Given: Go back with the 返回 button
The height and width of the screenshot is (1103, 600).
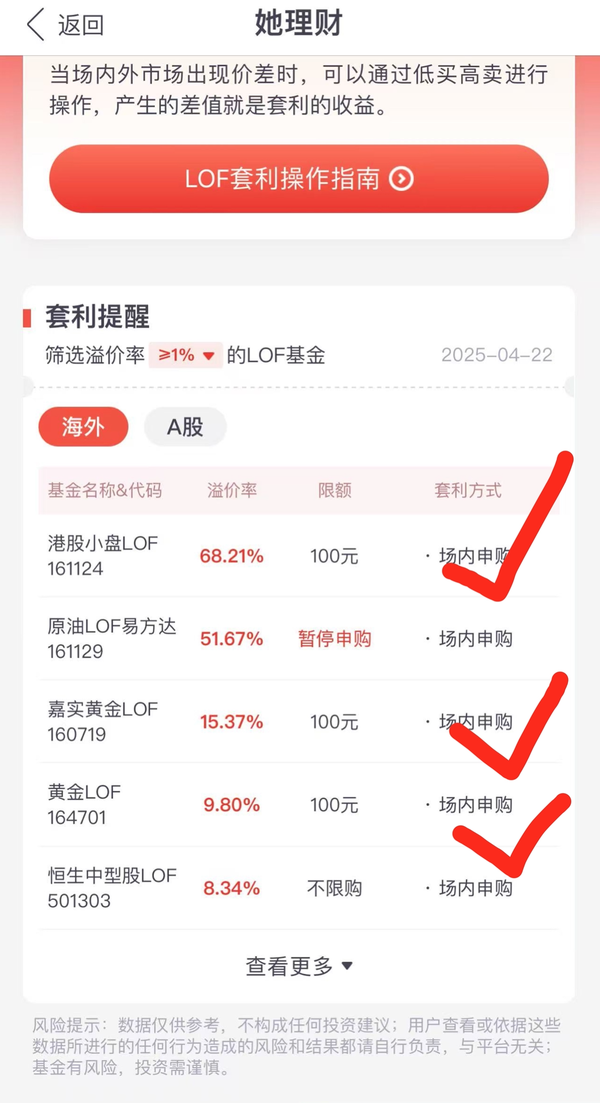Looking at the screenshot, I should pyautogui.click(x=65, y=25).
